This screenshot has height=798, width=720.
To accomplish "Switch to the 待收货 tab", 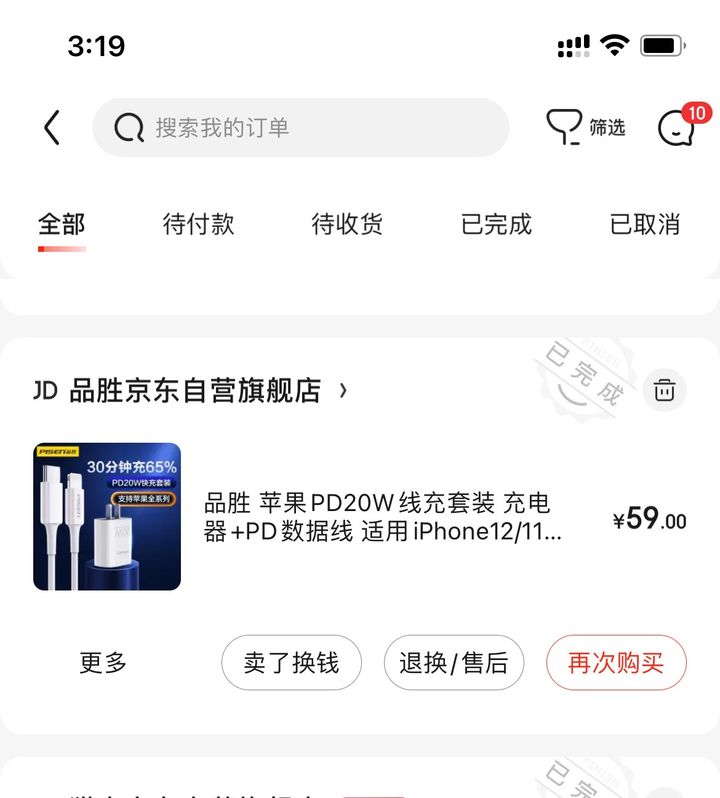I will click(349, 225).
